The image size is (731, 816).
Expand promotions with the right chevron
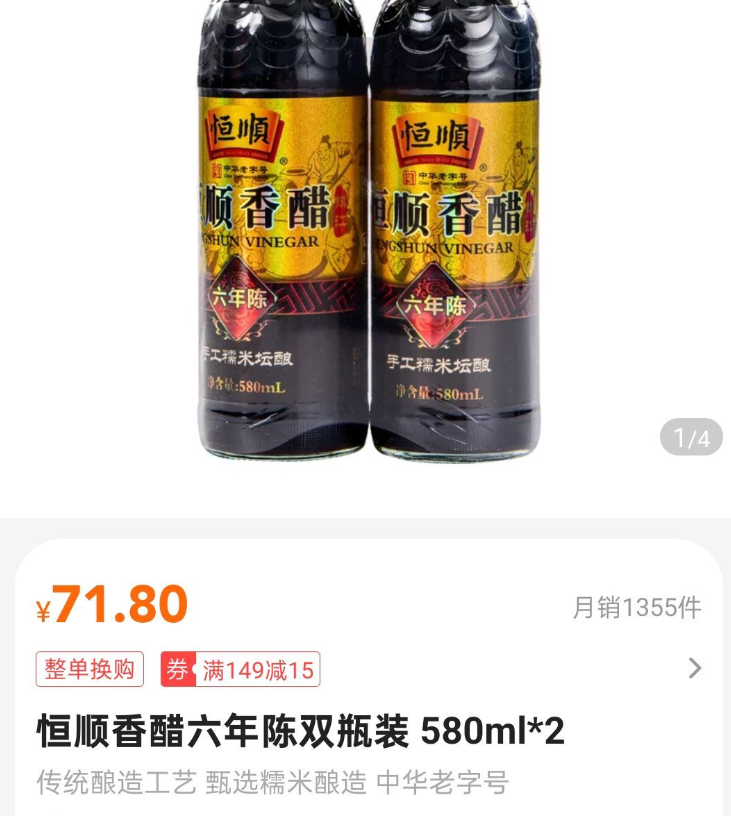click(695, 668)
